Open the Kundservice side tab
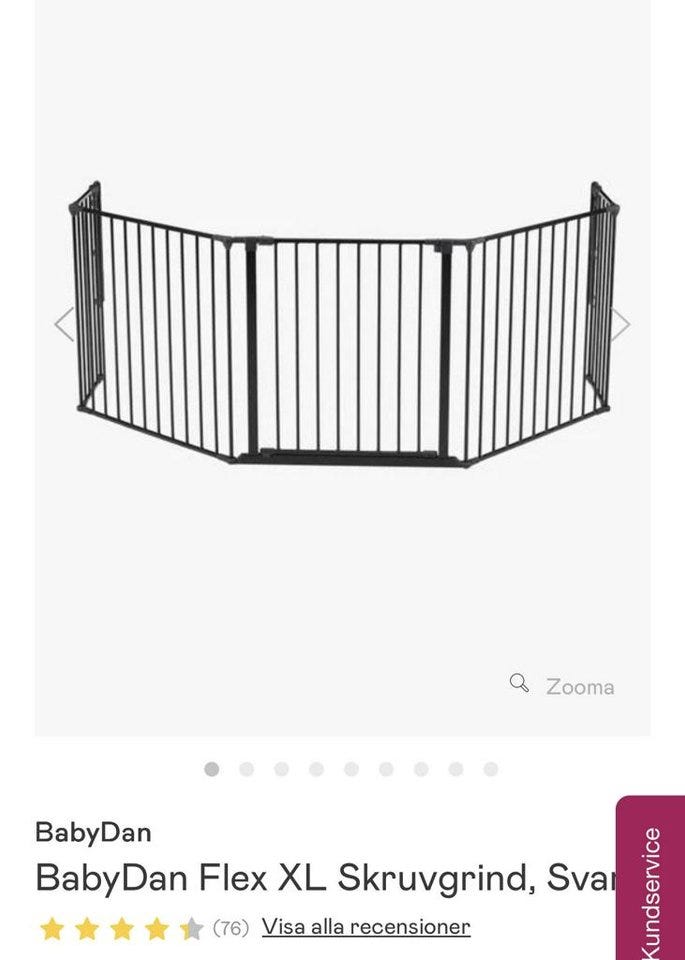 pos(652,880)
